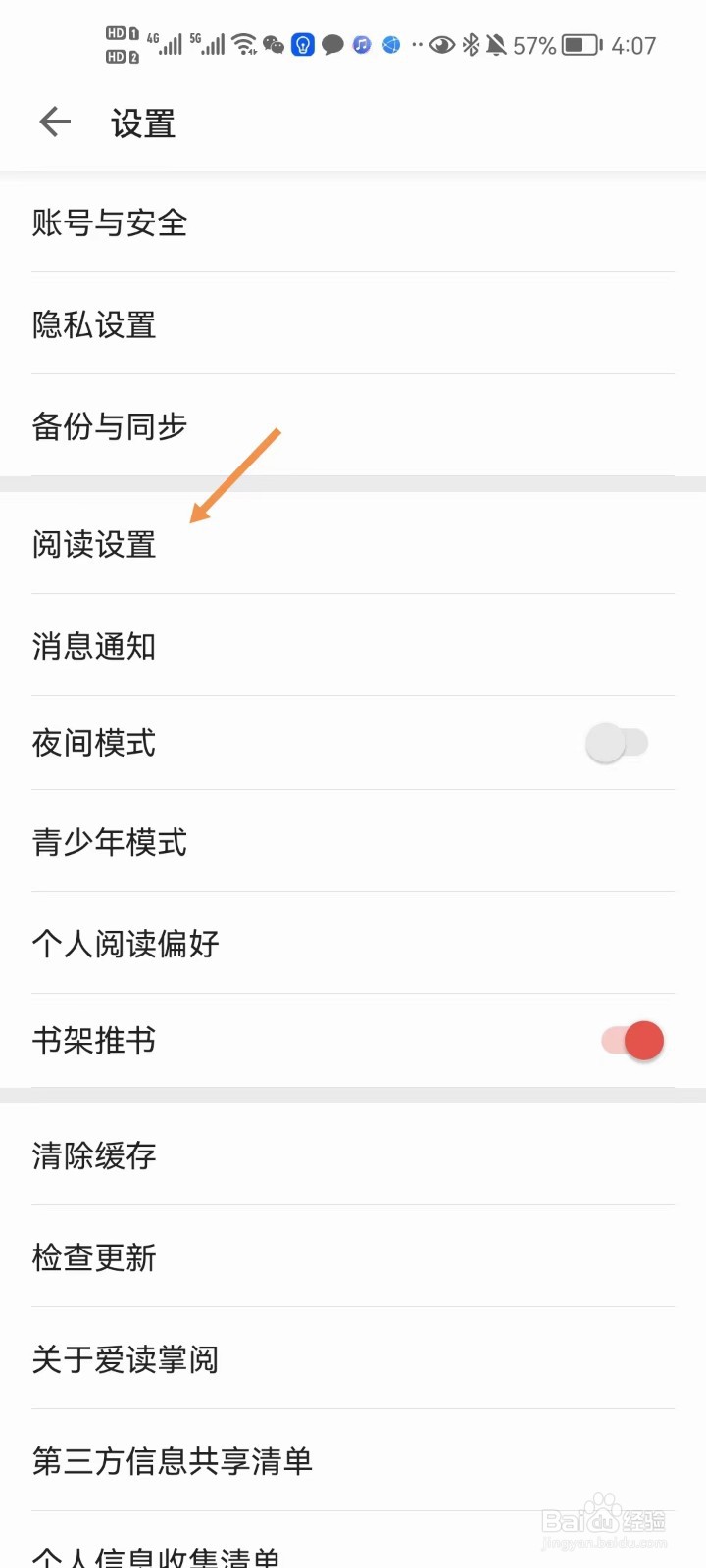Tap the eye-protection icon in the status bar
This screenshot has height=1568, width=706.
[441, 45]
